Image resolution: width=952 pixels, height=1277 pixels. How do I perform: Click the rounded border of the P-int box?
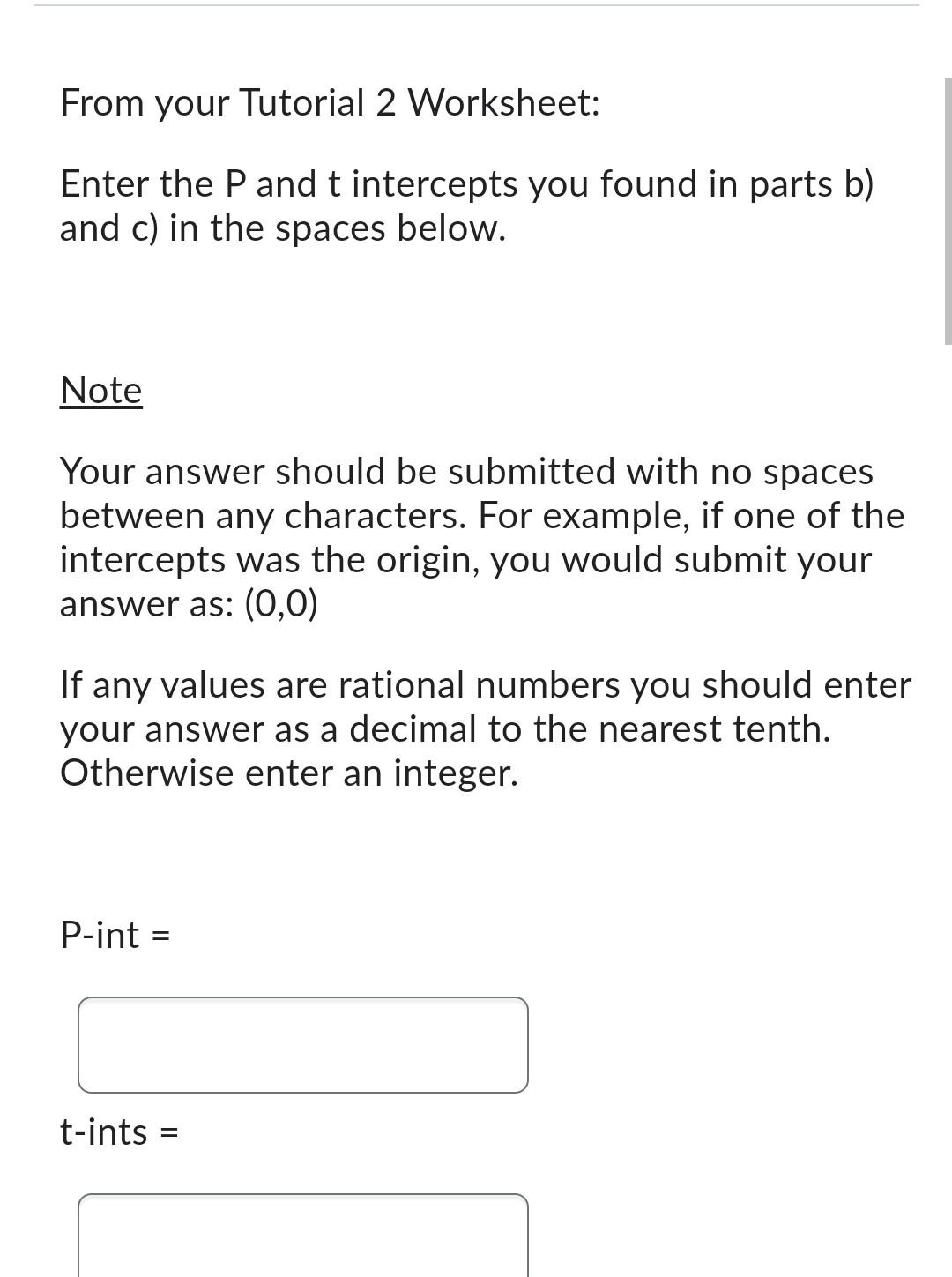click(303, 999)
